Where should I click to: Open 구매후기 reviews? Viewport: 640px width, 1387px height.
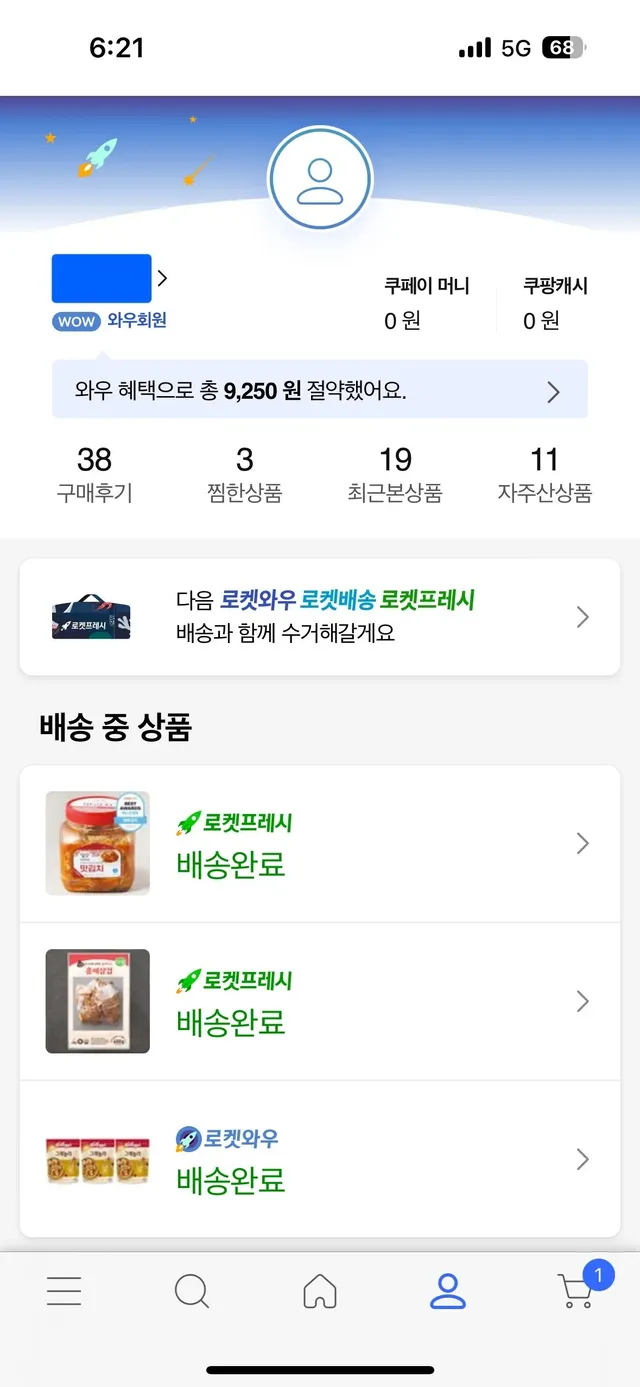94,474
